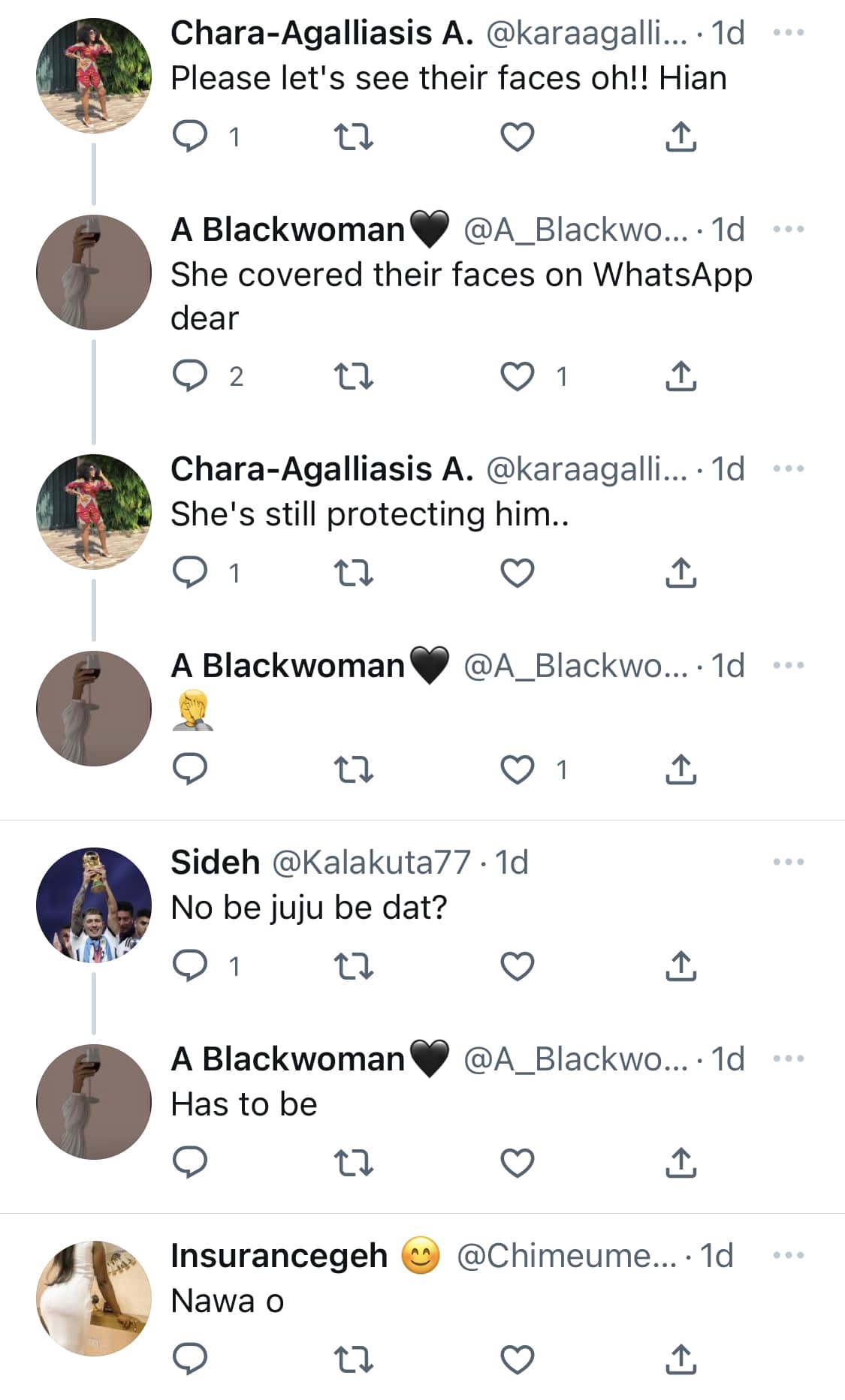The width and height of the screenshot is (845, 1400).
Task: Like Insurancegeh's "Nawa o" tweet
Action: [517, 1359]
